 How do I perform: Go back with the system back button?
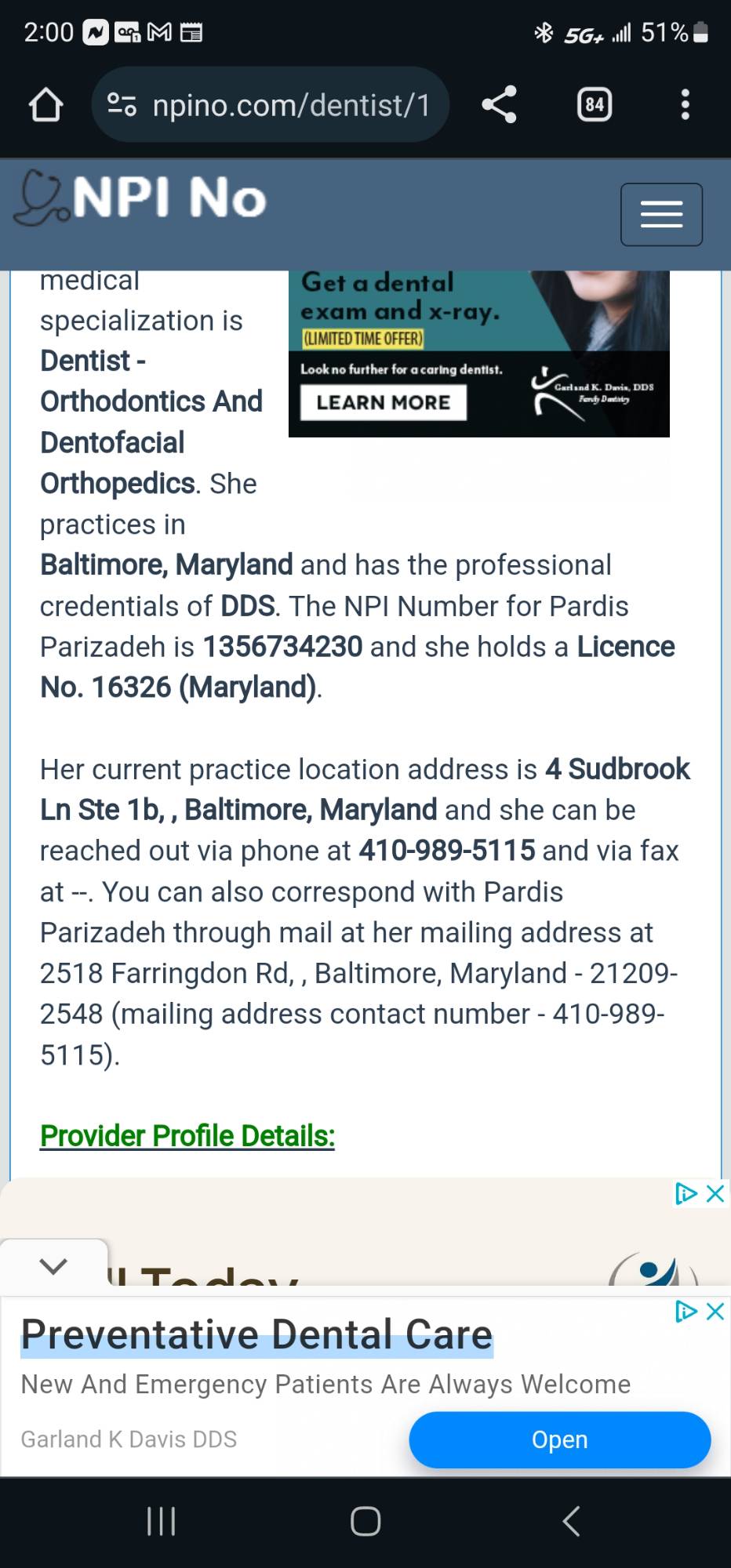(571, 1522)
